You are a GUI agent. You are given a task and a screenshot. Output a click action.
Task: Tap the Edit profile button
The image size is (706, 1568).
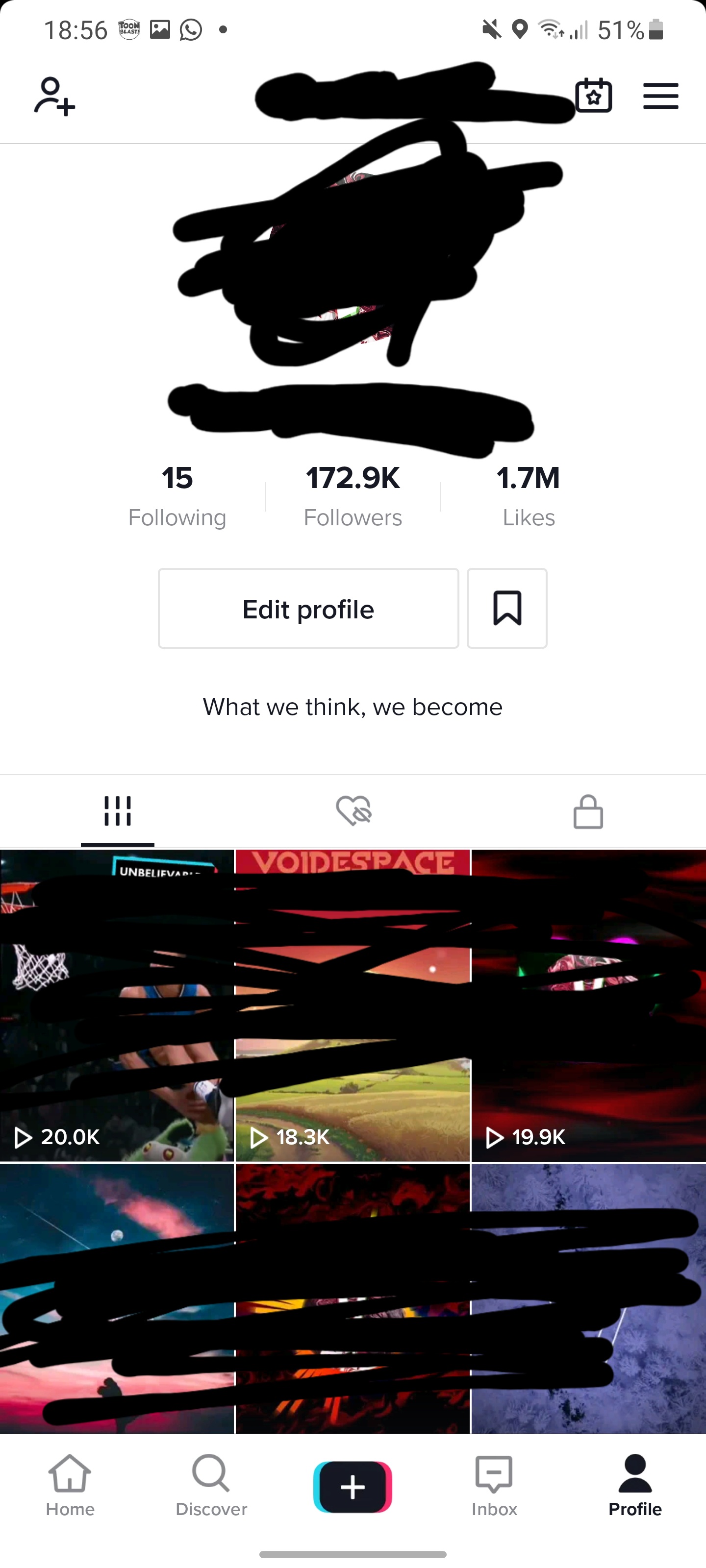[308, 609]
